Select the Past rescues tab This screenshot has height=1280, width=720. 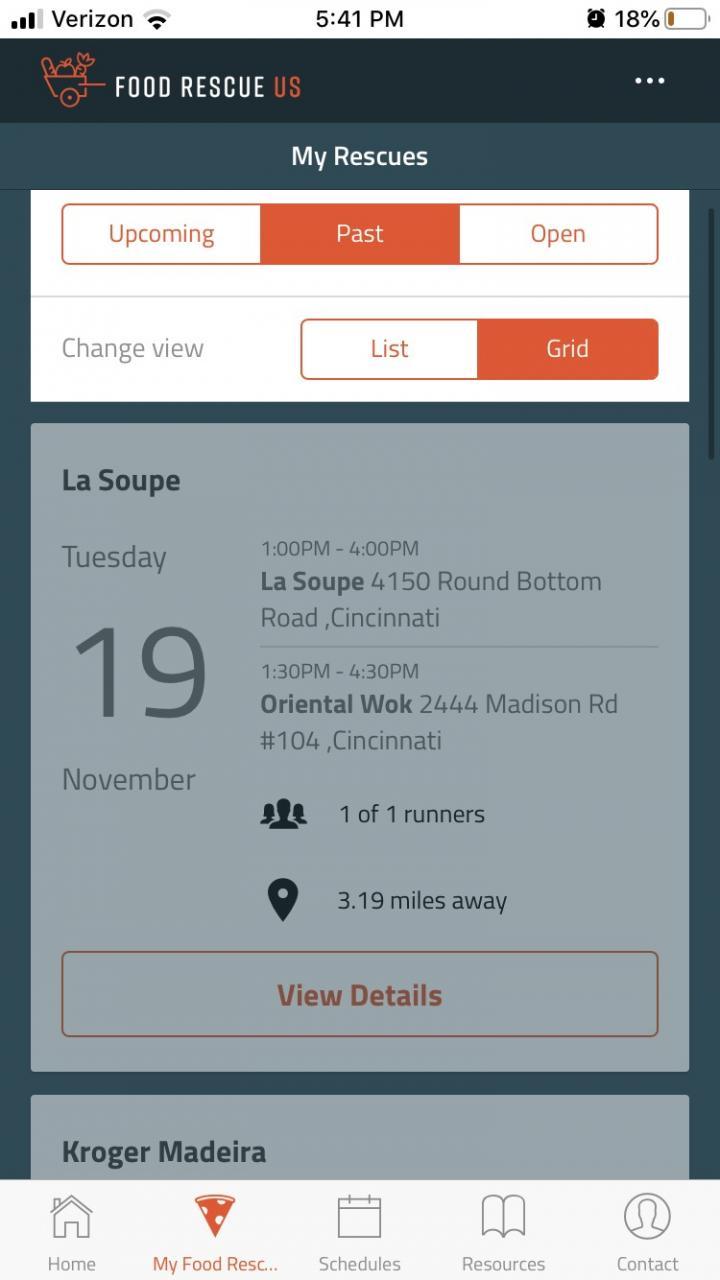[360, 234]
